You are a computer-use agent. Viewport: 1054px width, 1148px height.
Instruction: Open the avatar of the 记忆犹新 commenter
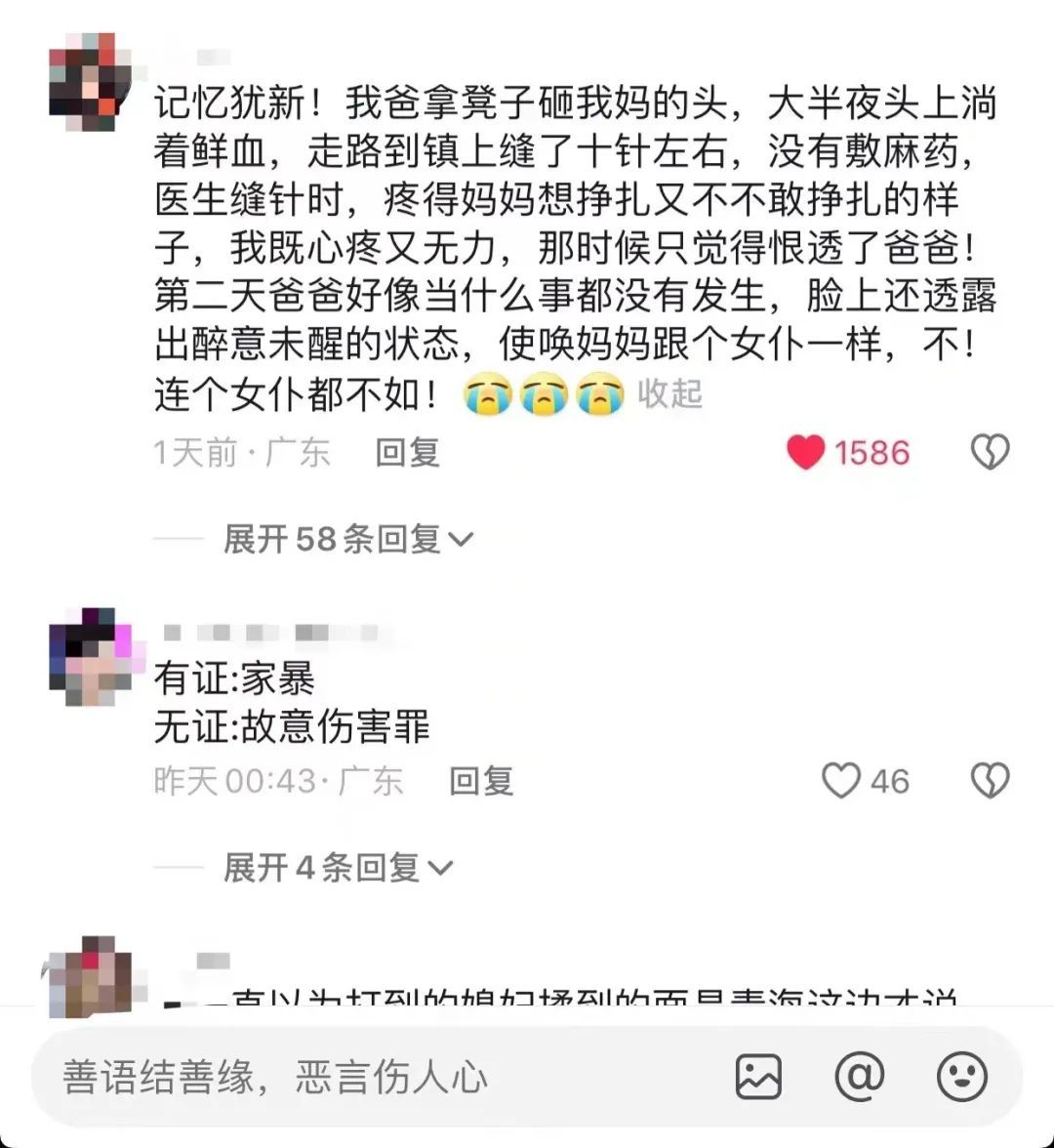84,82
